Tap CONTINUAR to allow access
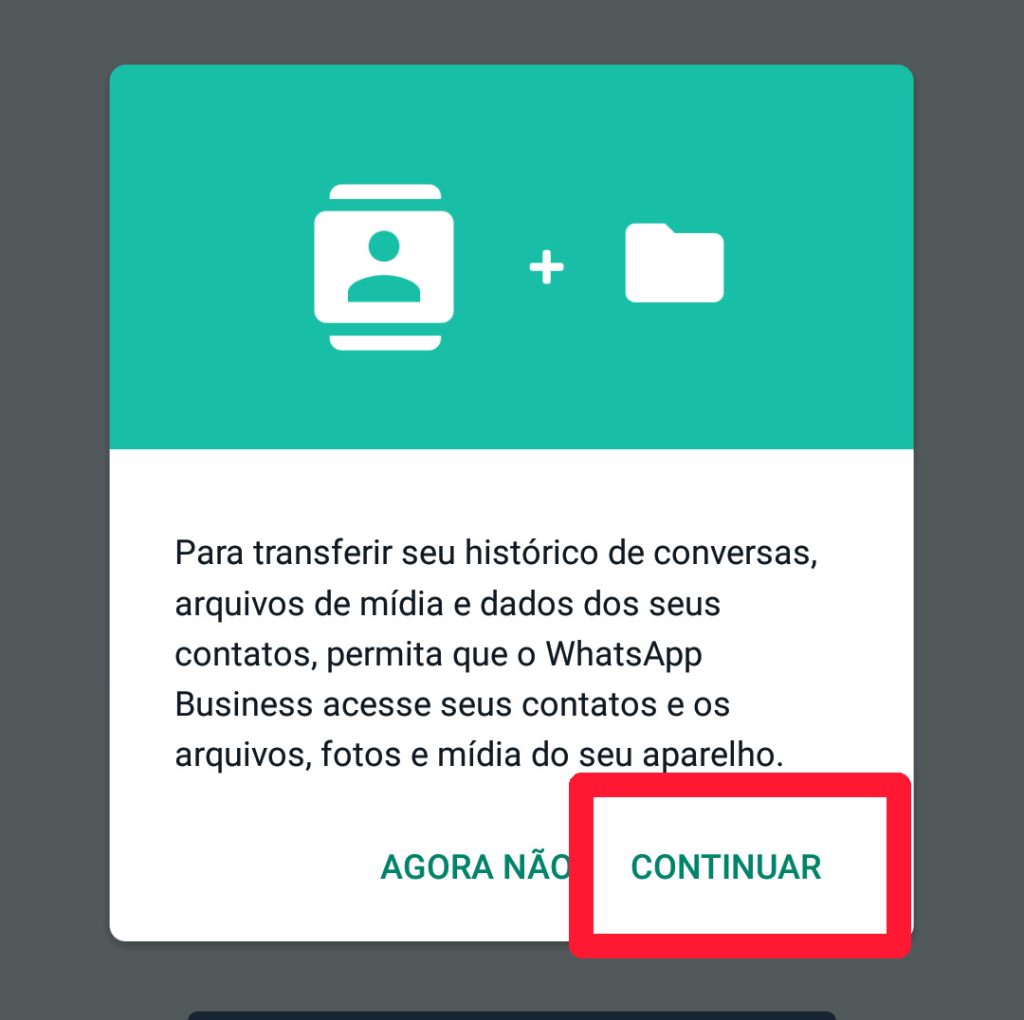 pos(726,867)
